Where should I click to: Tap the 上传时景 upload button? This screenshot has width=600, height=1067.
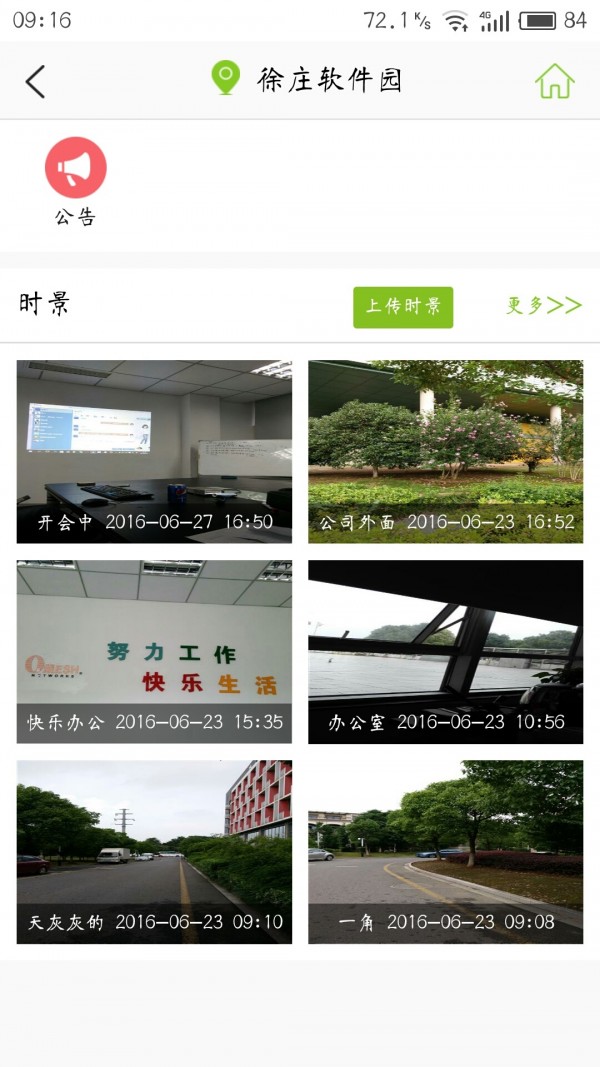pos(403,307)
